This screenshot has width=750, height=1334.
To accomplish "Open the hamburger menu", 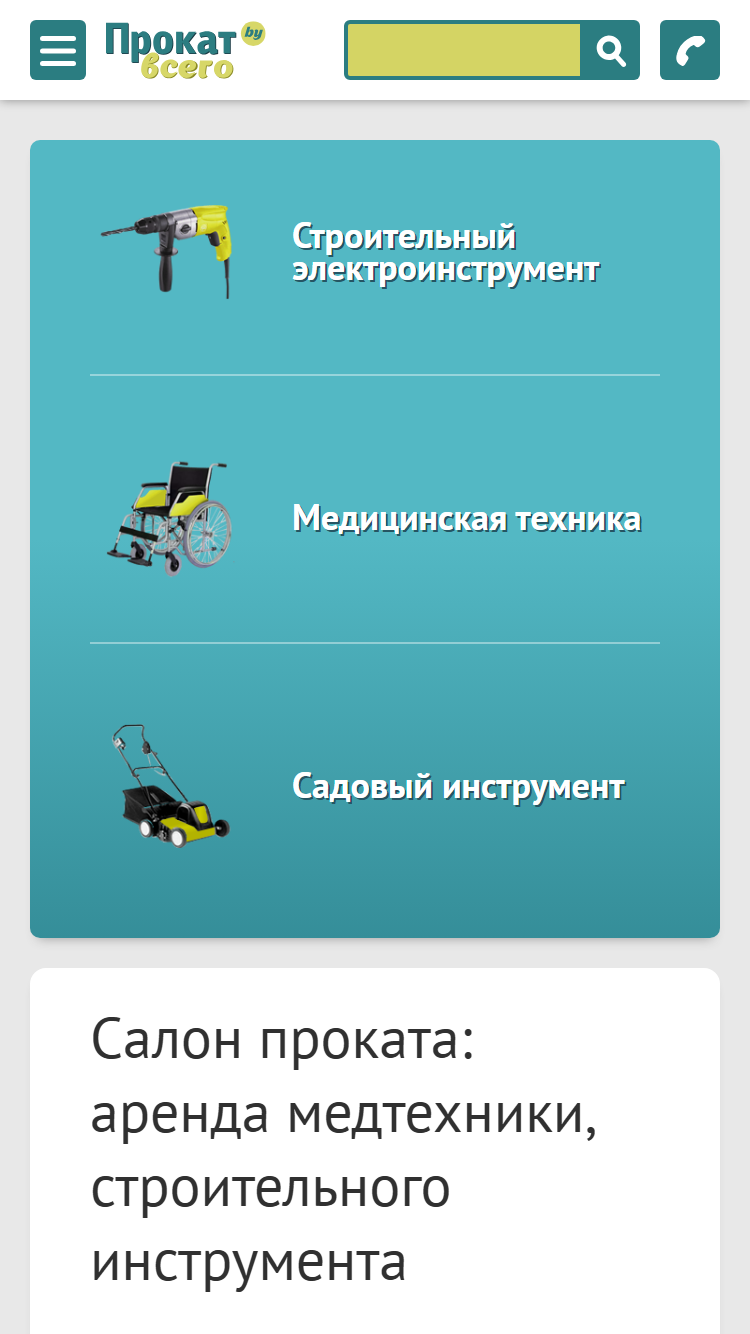I will pos(58,50).
